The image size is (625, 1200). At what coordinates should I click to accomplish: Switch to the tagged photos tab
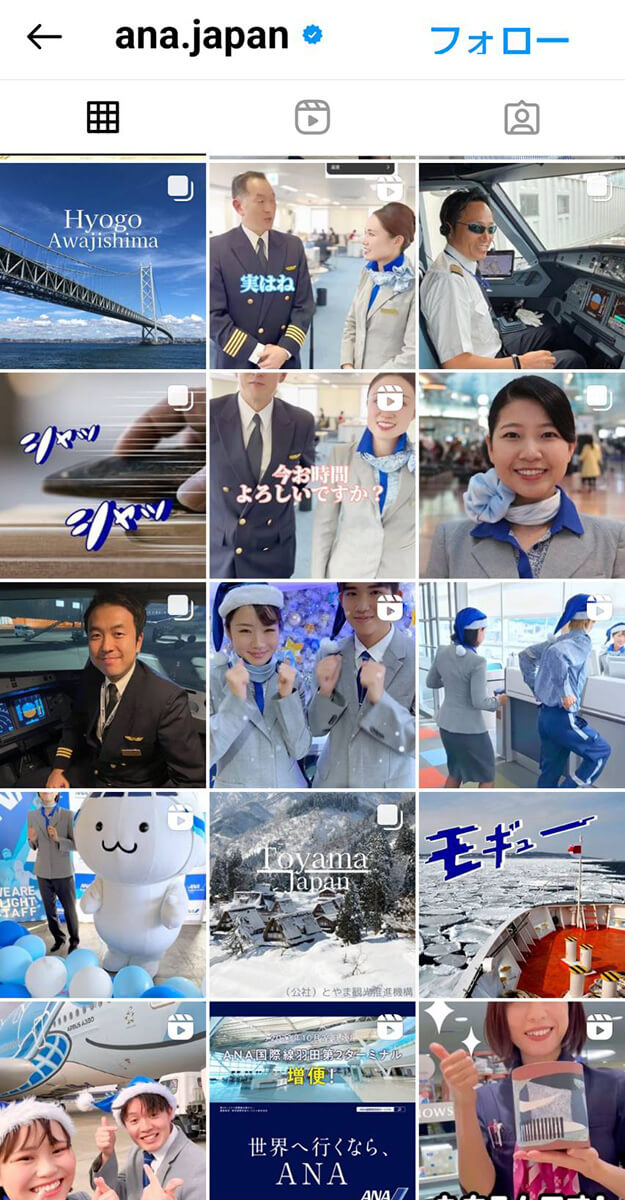click(x=521, y=118)
